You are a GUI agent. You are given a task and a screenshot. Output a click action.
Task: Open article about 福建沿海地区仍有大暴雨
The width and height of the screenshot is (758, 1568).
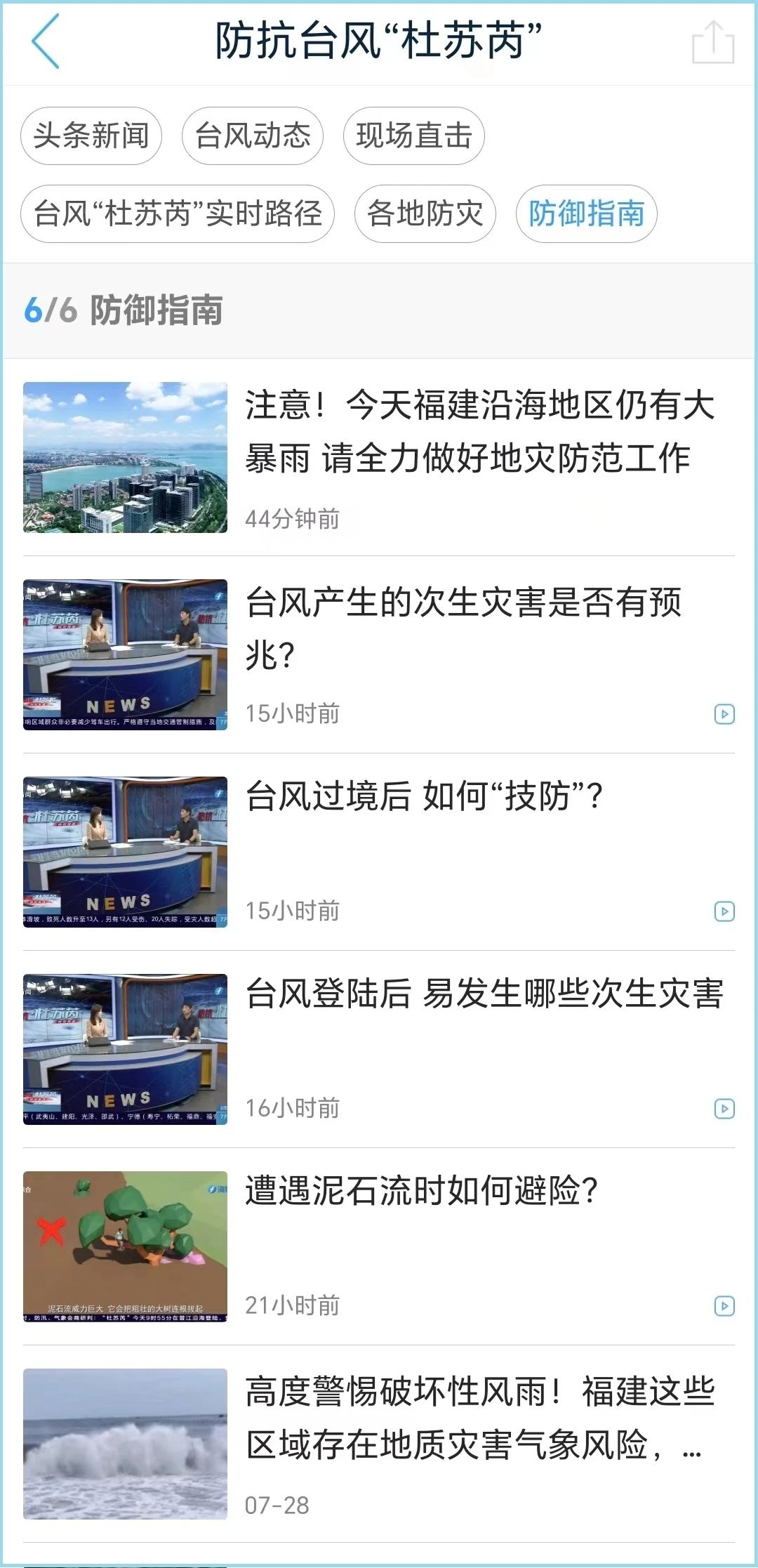click(479, 431)
